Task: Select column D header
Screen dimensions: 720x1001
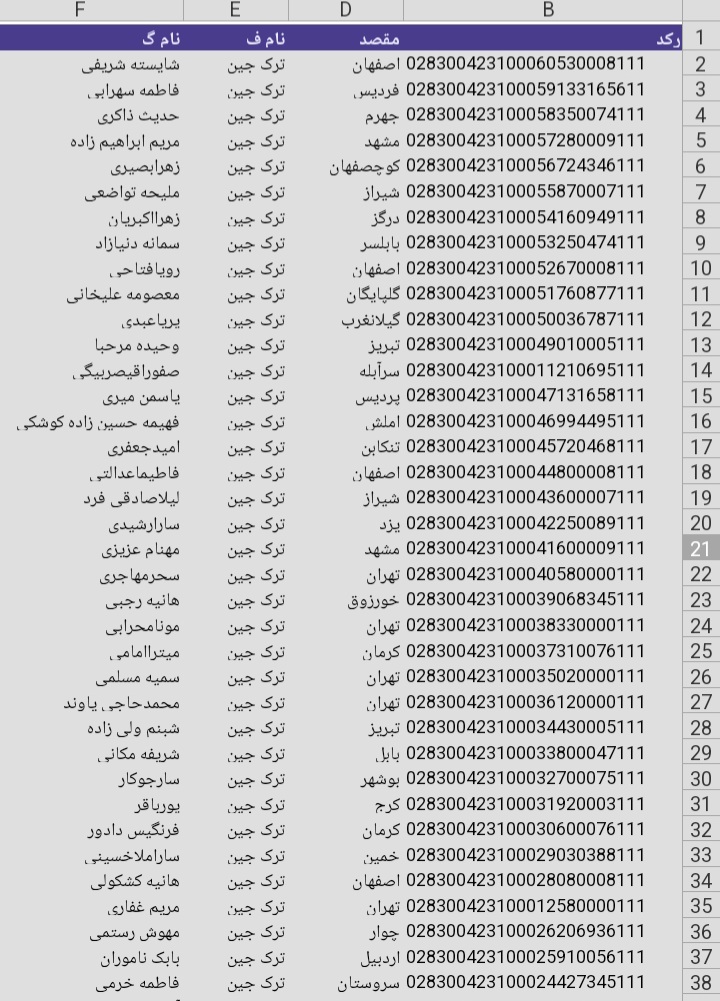Action: 346,10
